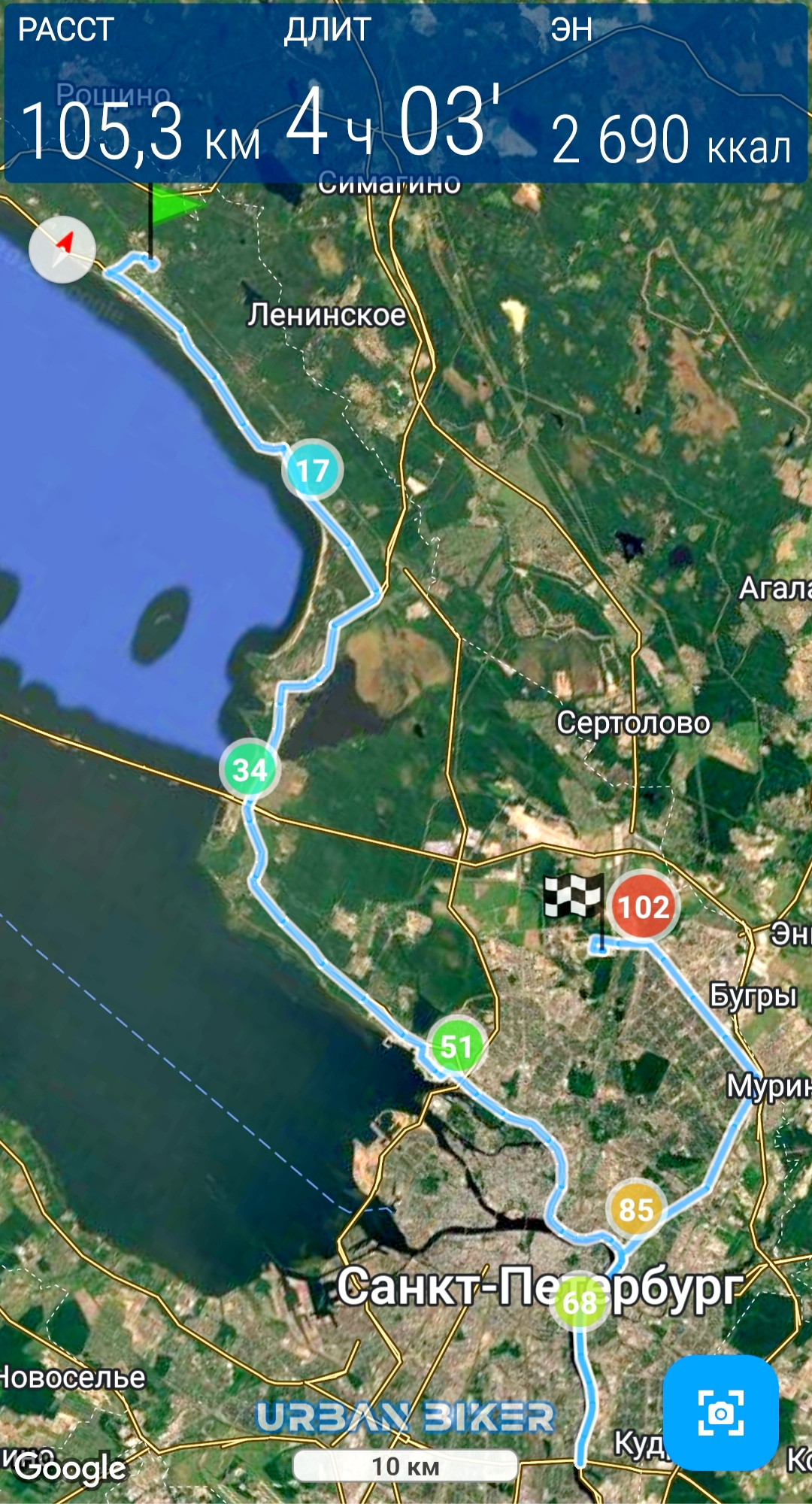812x1504 pixels.
Task: Open the 51 km distance marker
Action: click(x=456, y=1046)
